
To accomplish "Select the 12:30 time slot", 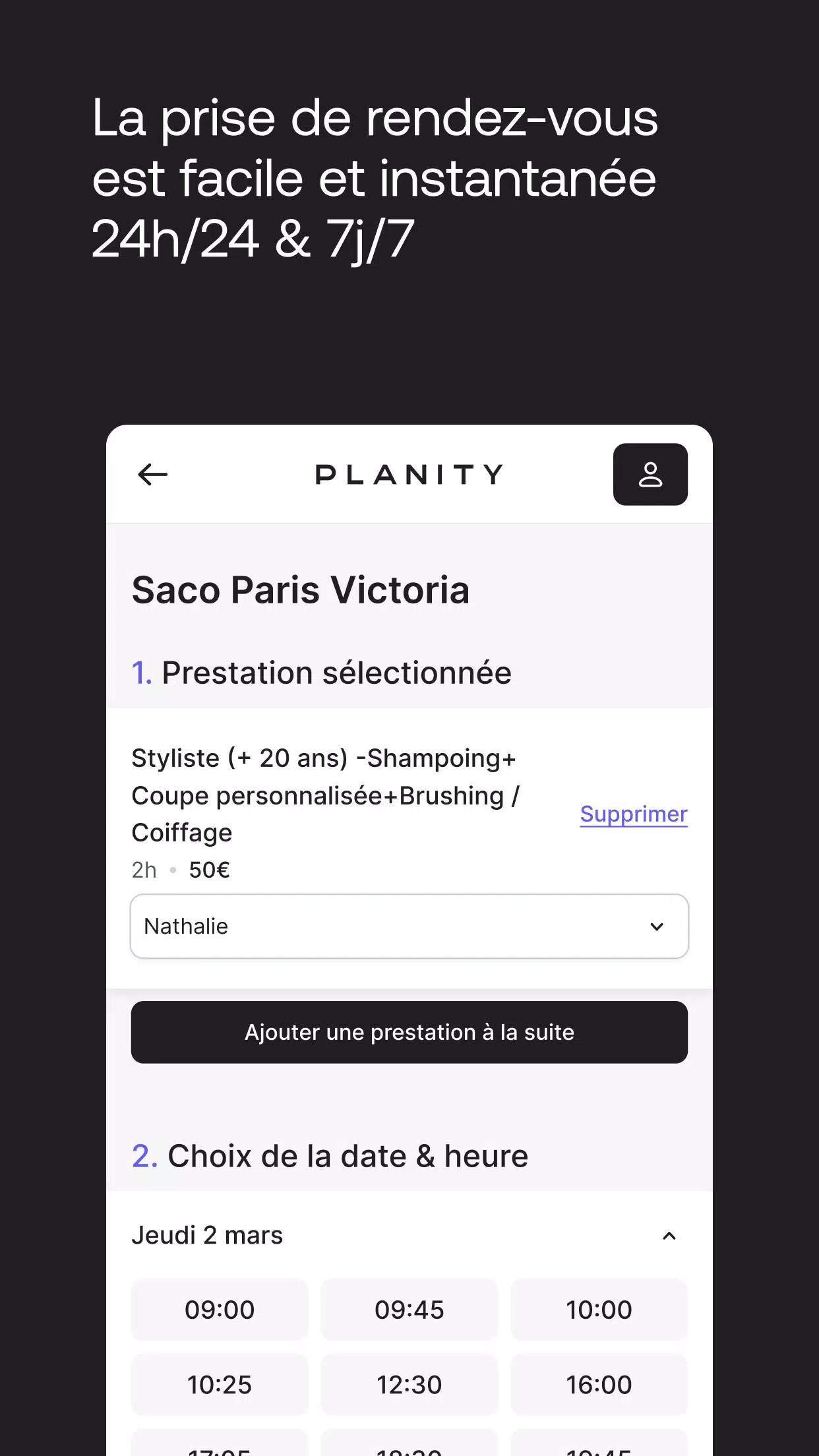I will (x=409, y=1384).
